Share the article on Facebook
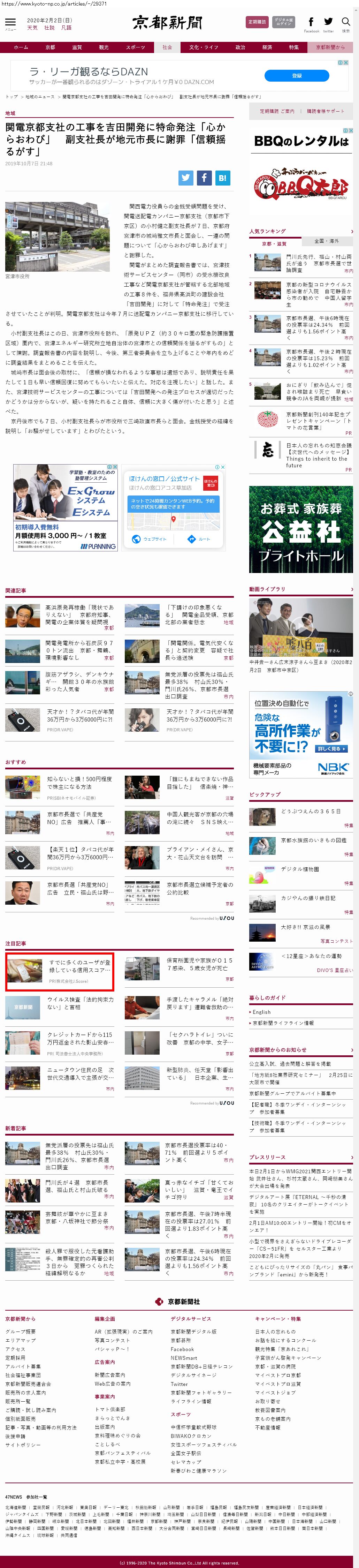 (x=204, y=177)
